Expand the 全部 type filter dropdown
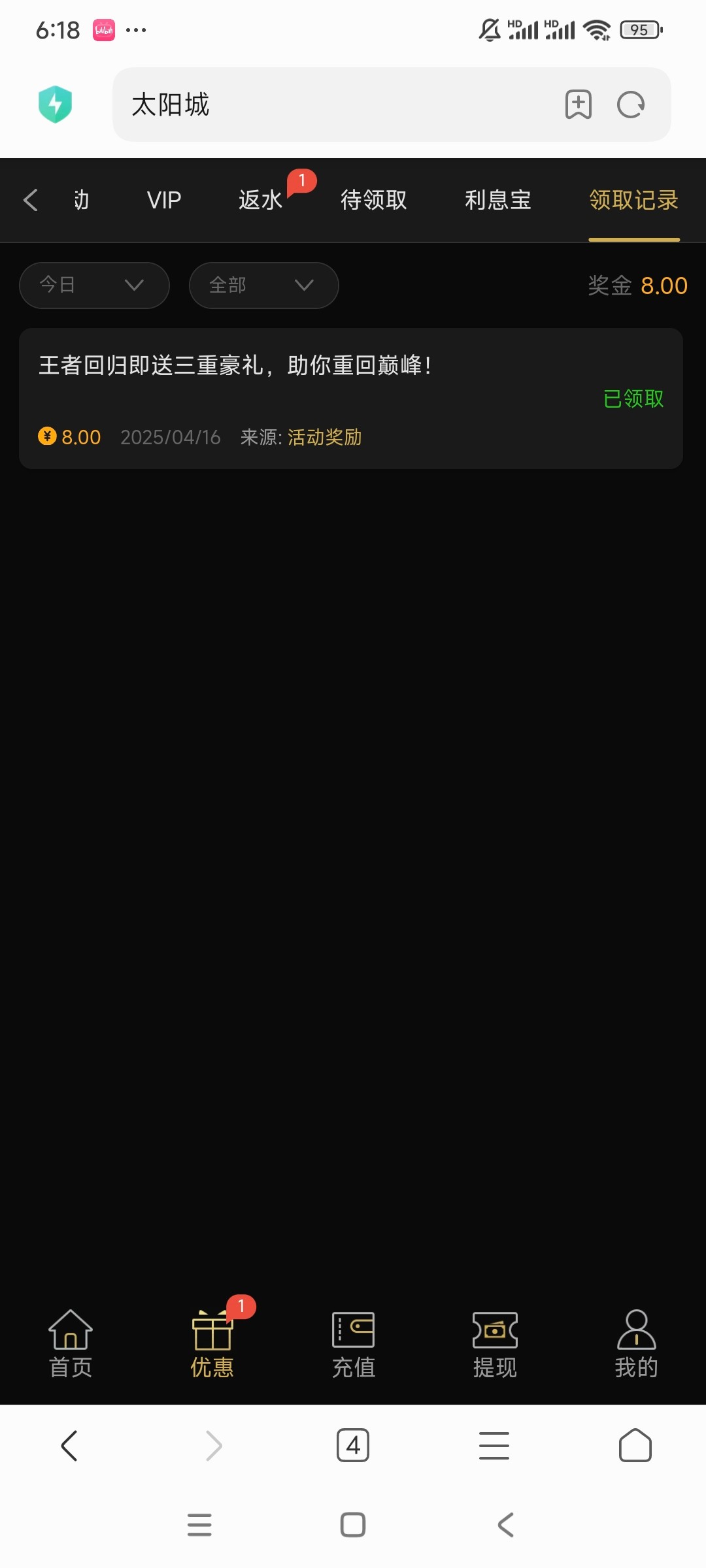Viewport: 706px width, 1568px height. 263,286
